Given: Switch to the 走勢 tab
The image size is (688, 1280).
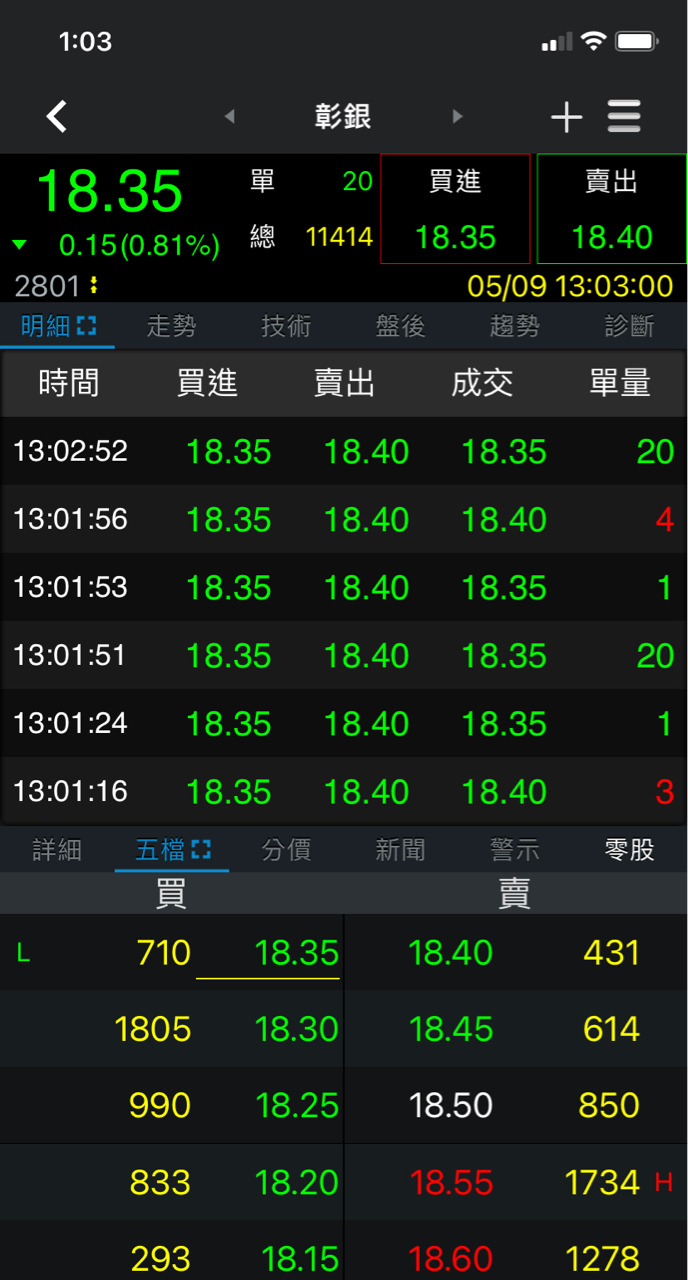Looking at the screenshot, I should (x=171, y=326).
